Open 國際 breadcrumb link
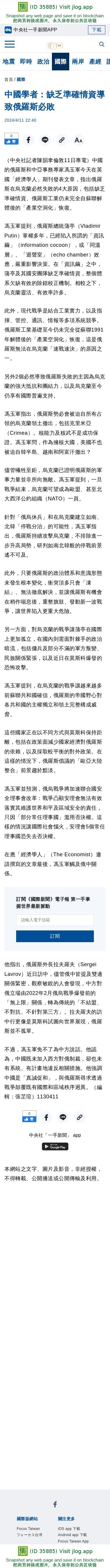Screen dimensions: 110x1568 coord(21,79)
